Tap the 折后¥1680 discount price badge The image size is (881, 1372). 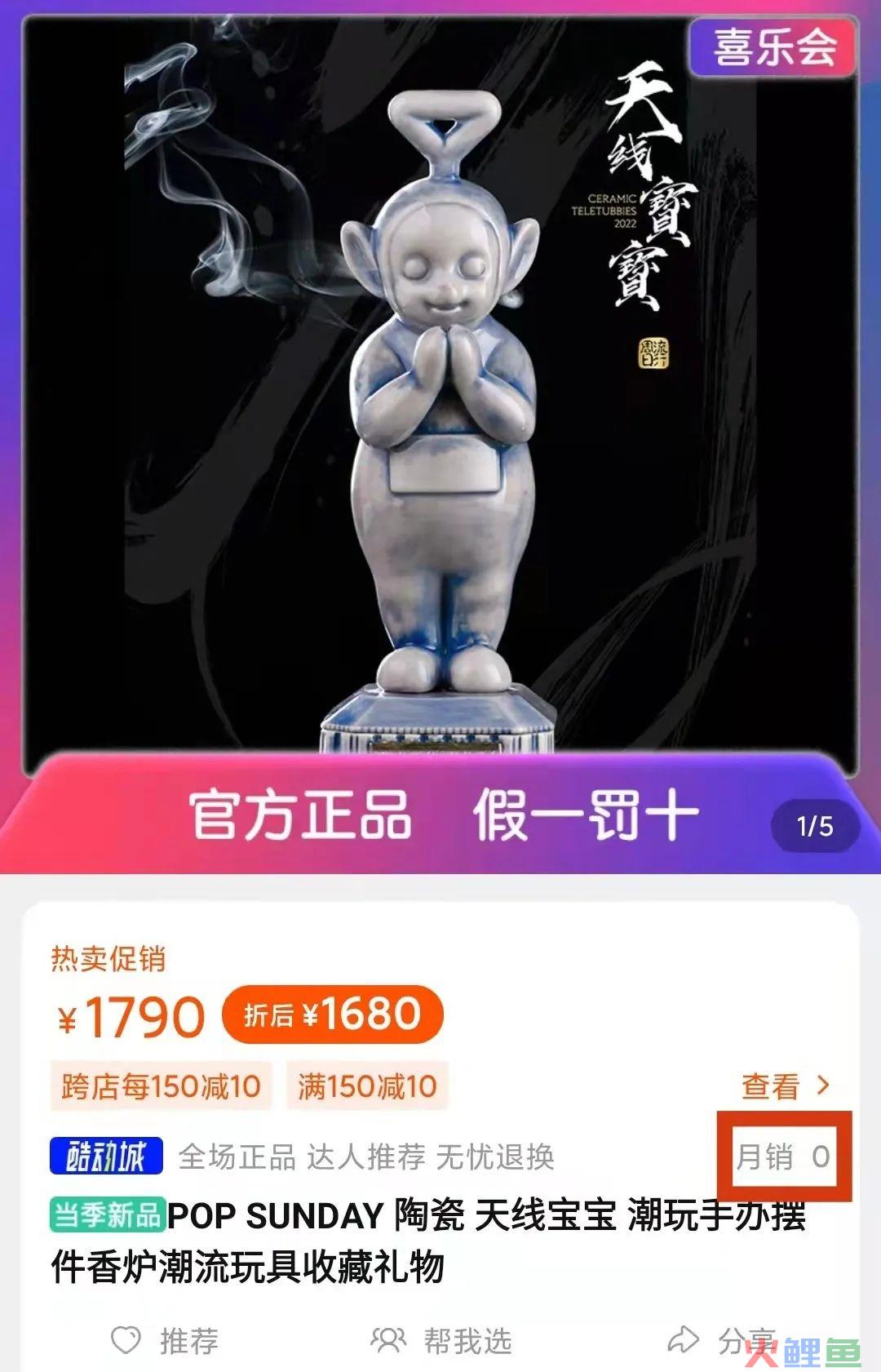click(x=332, y=1015)
